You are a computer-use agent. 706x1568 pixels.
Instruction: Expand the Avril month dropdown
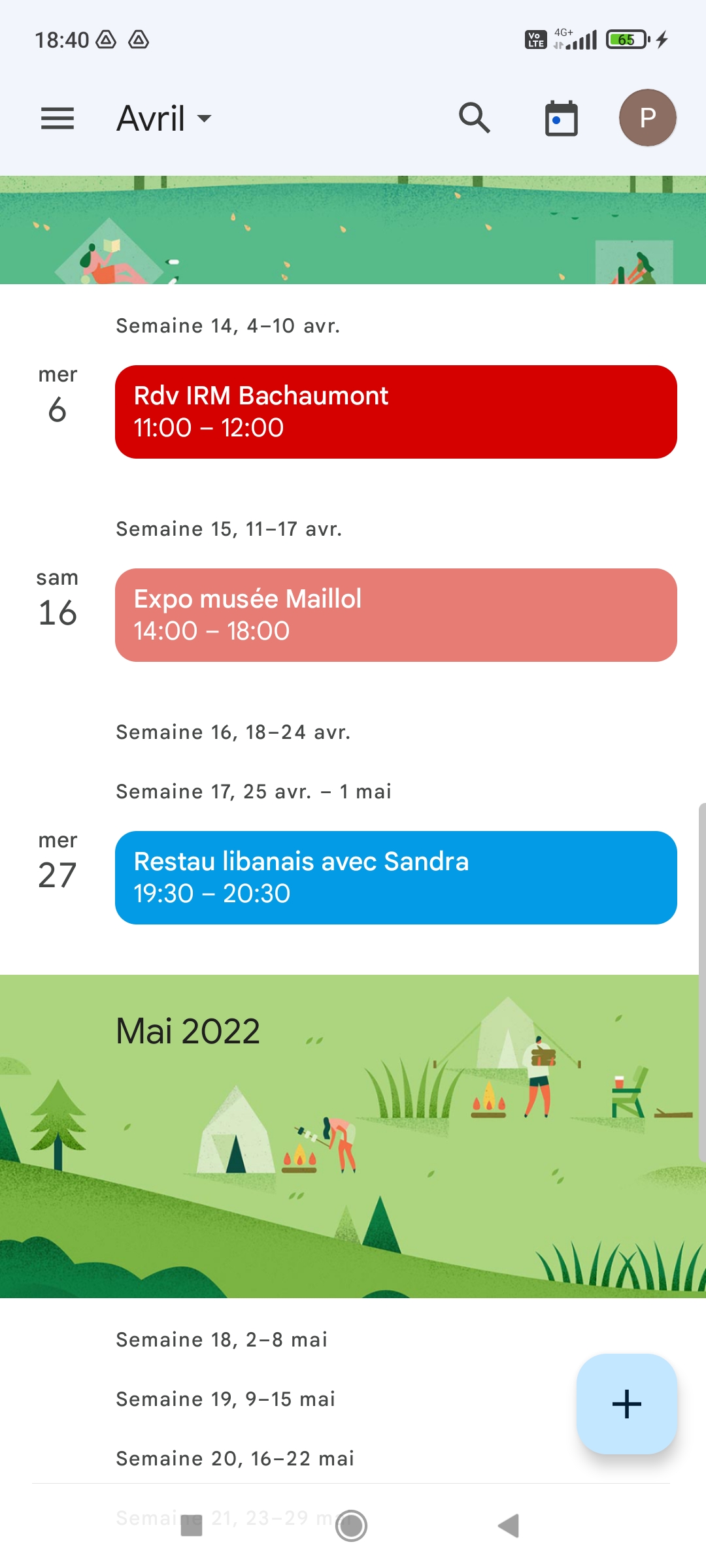[x=164, y=119]
